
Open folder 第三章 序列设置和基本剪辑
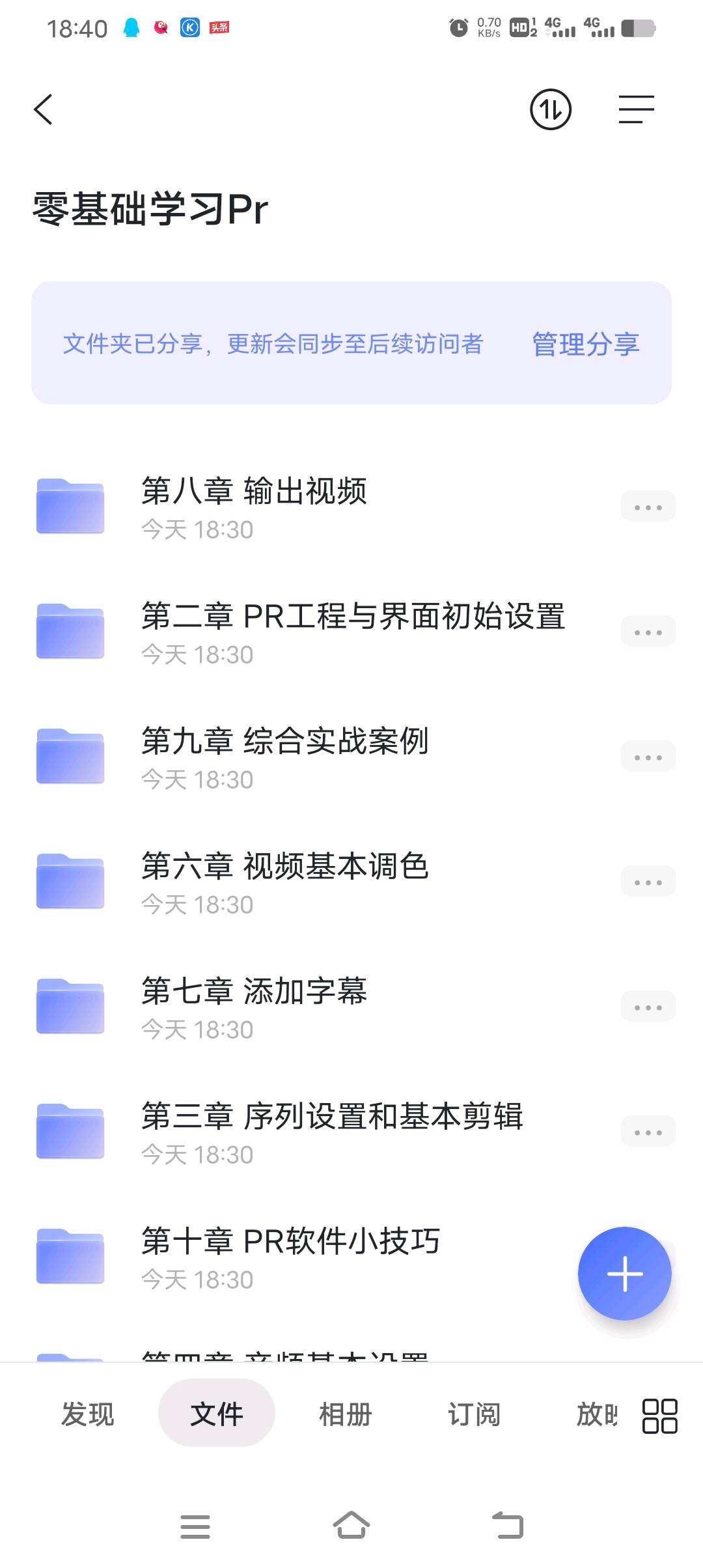pyautogui.click(x=332, y=1132)
